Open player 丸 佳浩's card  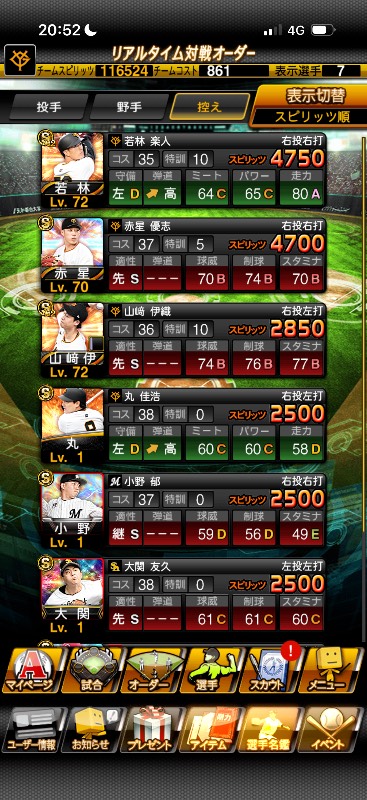183,425
